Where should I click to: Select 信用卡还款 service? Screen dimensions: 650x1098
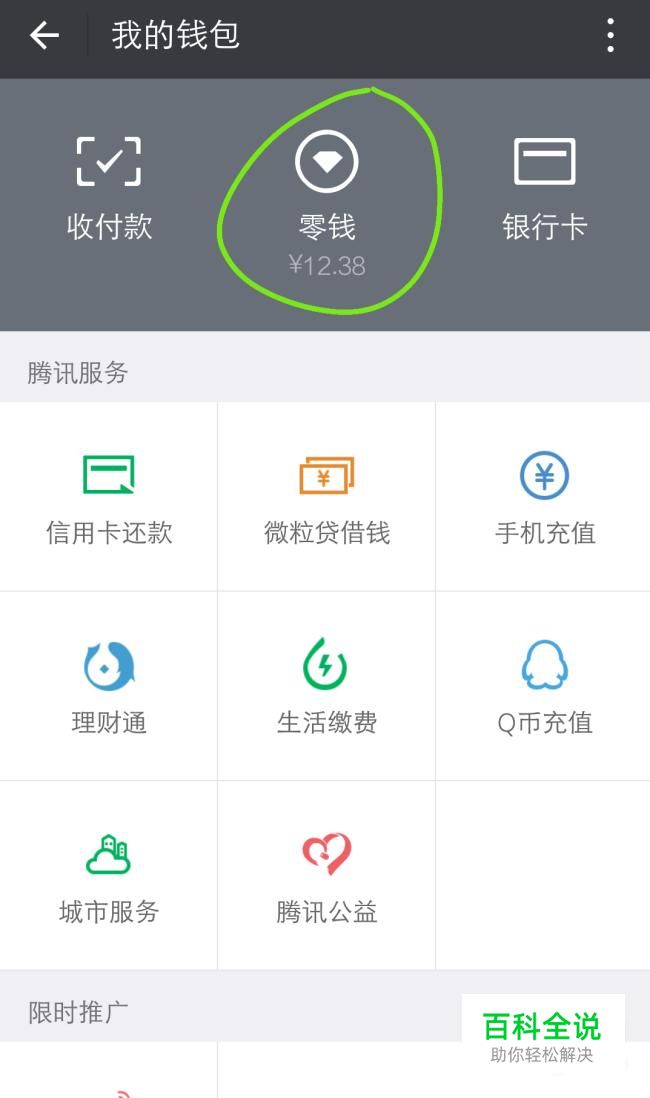pos(109,497)
